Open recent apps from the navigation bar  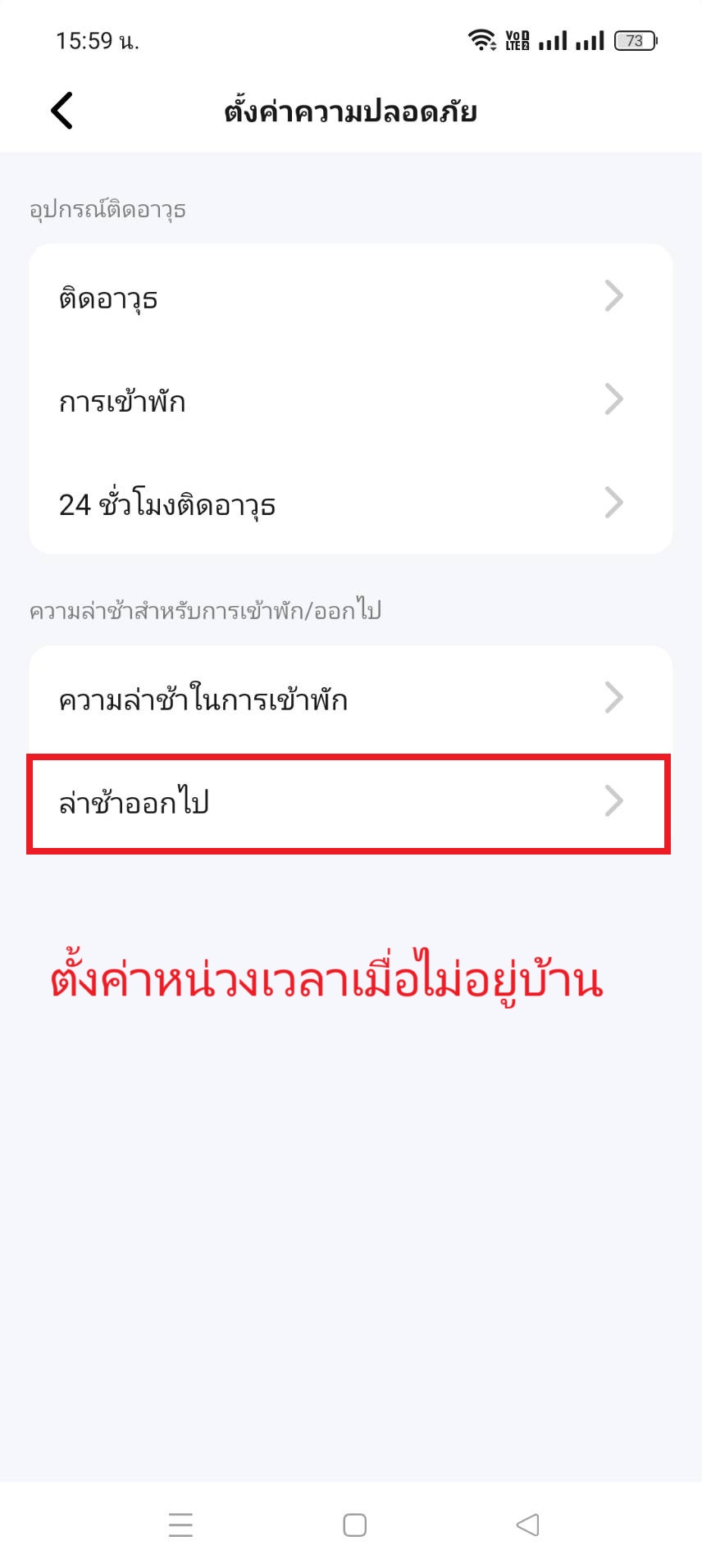[180, 1525]
